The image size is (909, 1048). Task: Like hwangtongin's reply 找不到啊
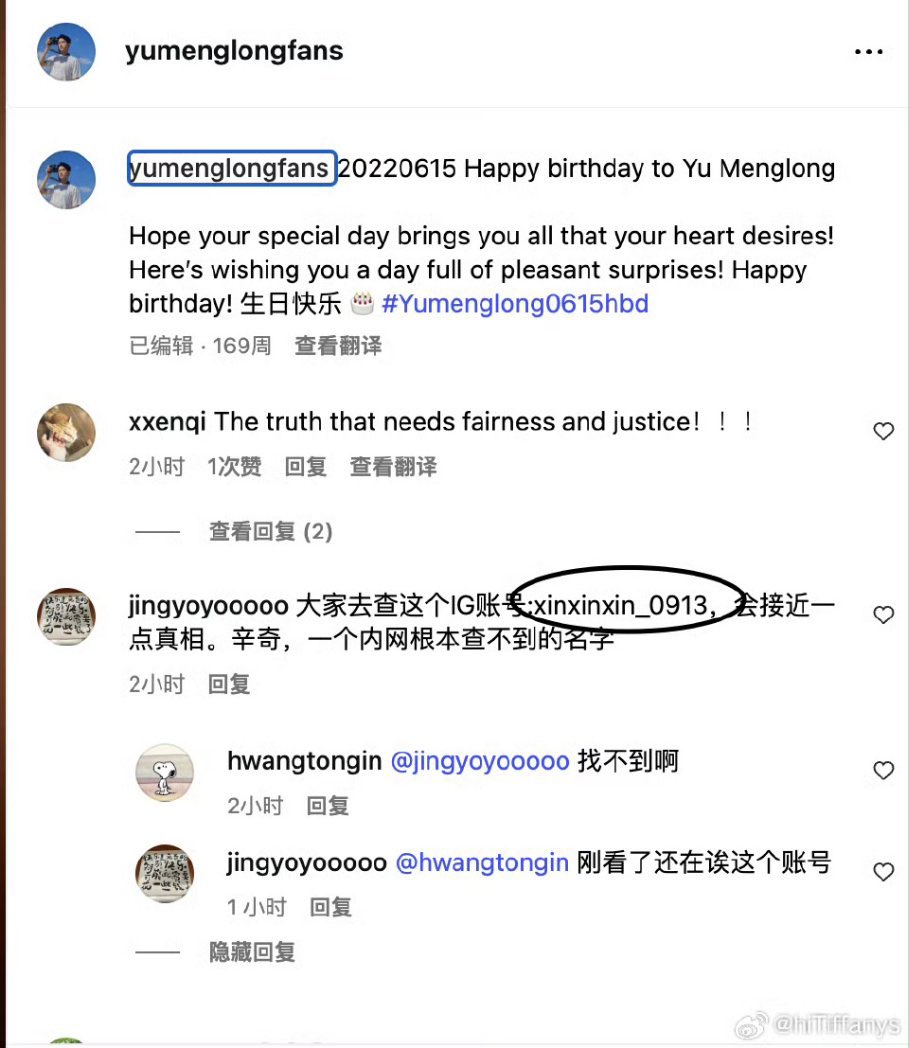pos(883,770)
